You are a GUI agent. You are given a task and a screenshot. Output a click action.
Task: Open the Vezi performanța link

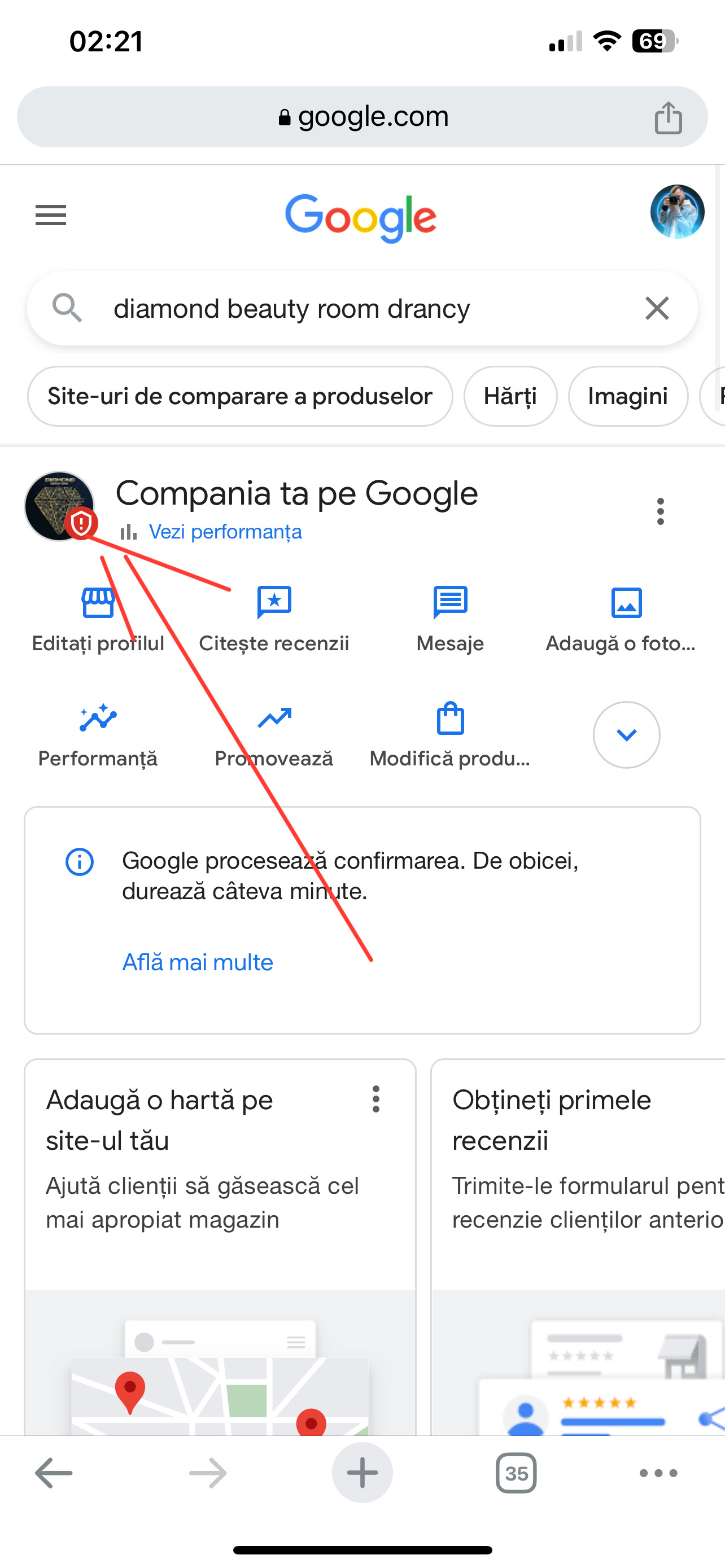[x=225, y=532]
